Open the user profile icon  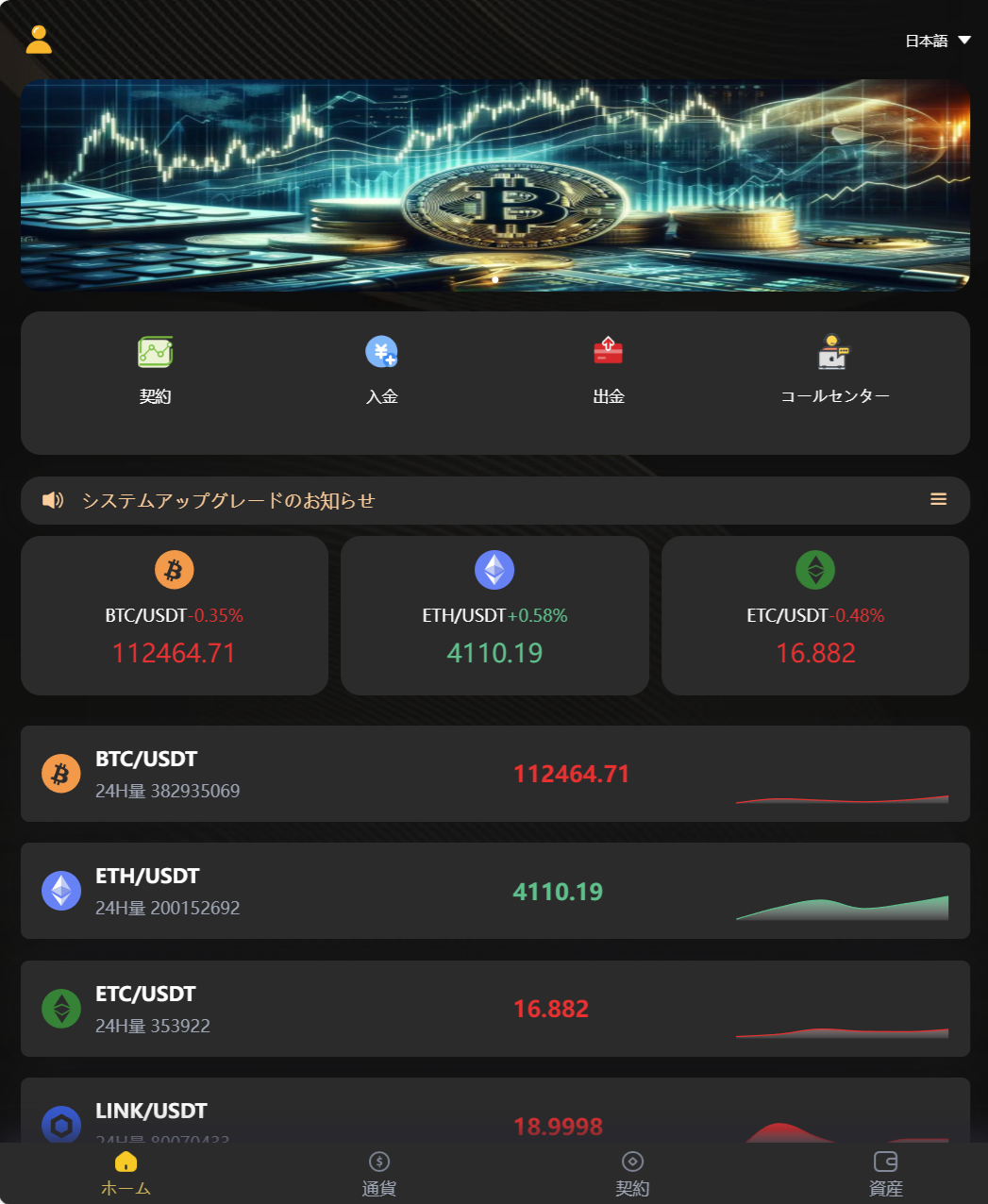point(39,40)
